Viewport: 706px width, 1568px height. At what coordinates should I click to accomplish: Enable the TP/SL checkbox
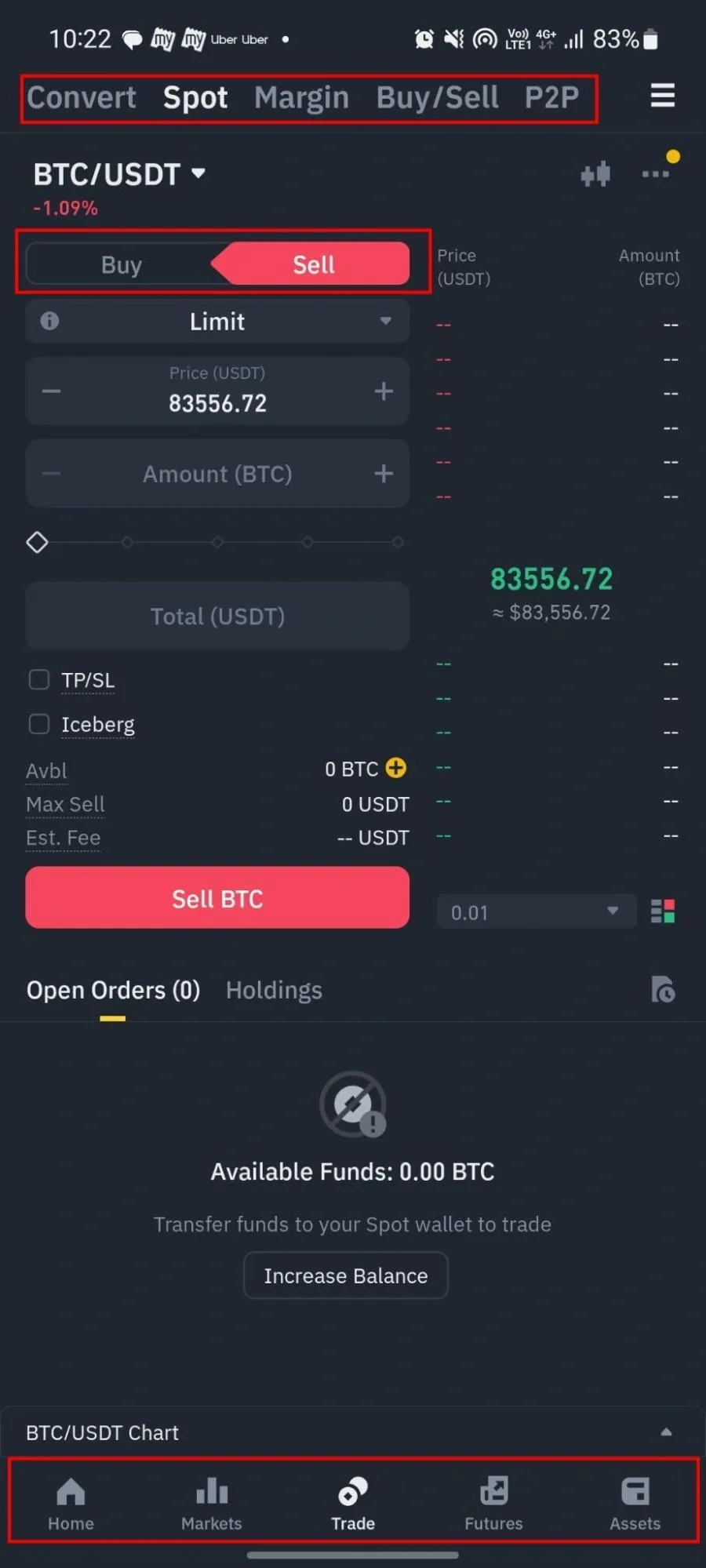(39, 679)
